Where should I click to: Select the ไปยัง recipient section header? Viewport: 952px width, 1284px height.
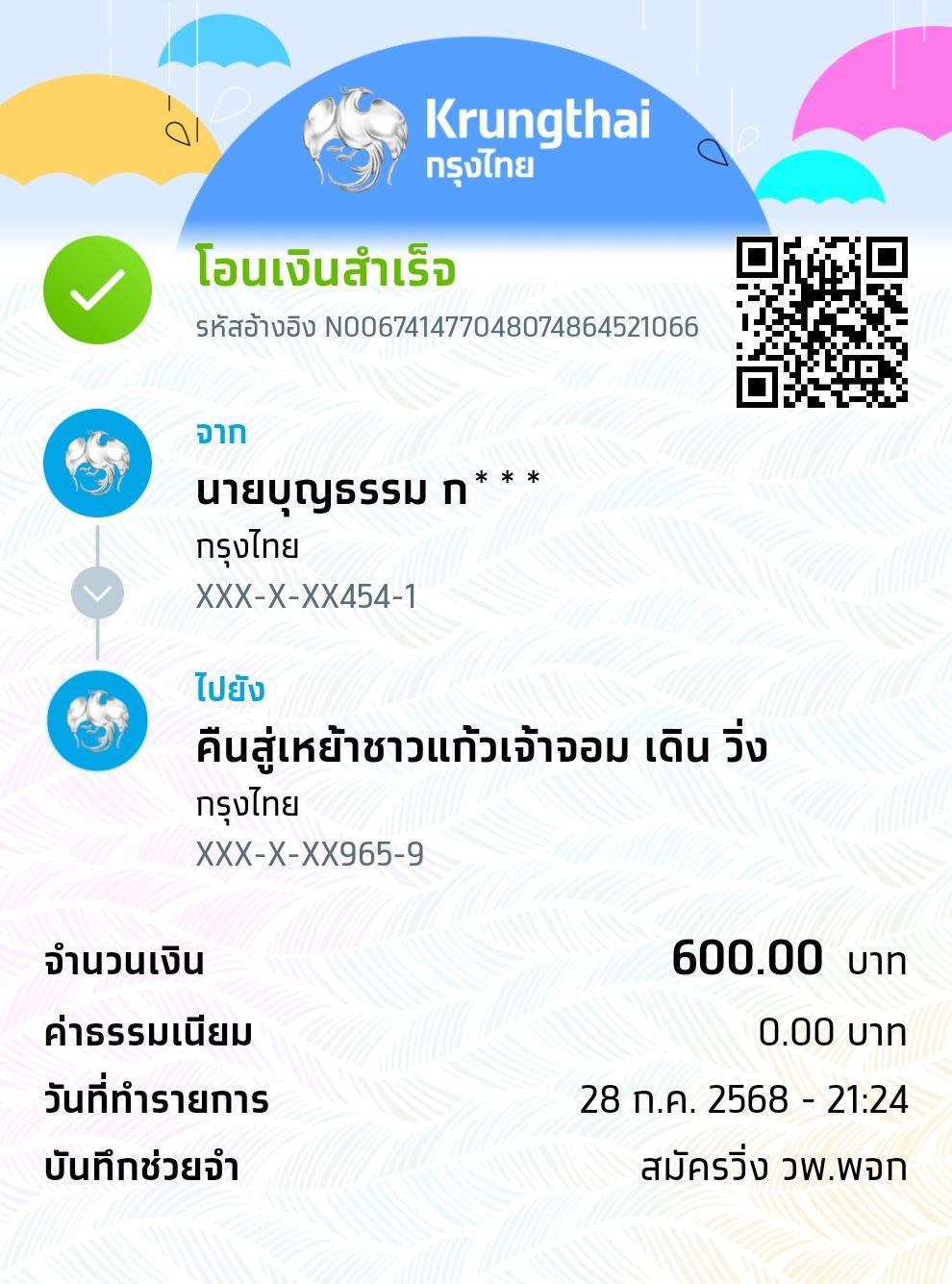pyautogui.click(x=228, y=688)
